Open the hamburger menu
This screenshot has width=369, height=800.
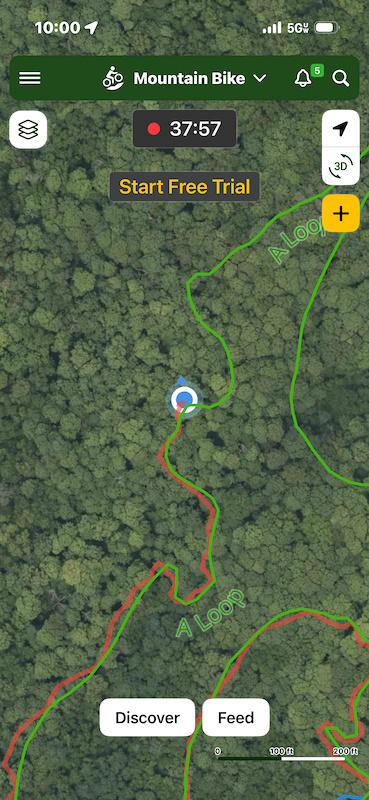(30, 78)
